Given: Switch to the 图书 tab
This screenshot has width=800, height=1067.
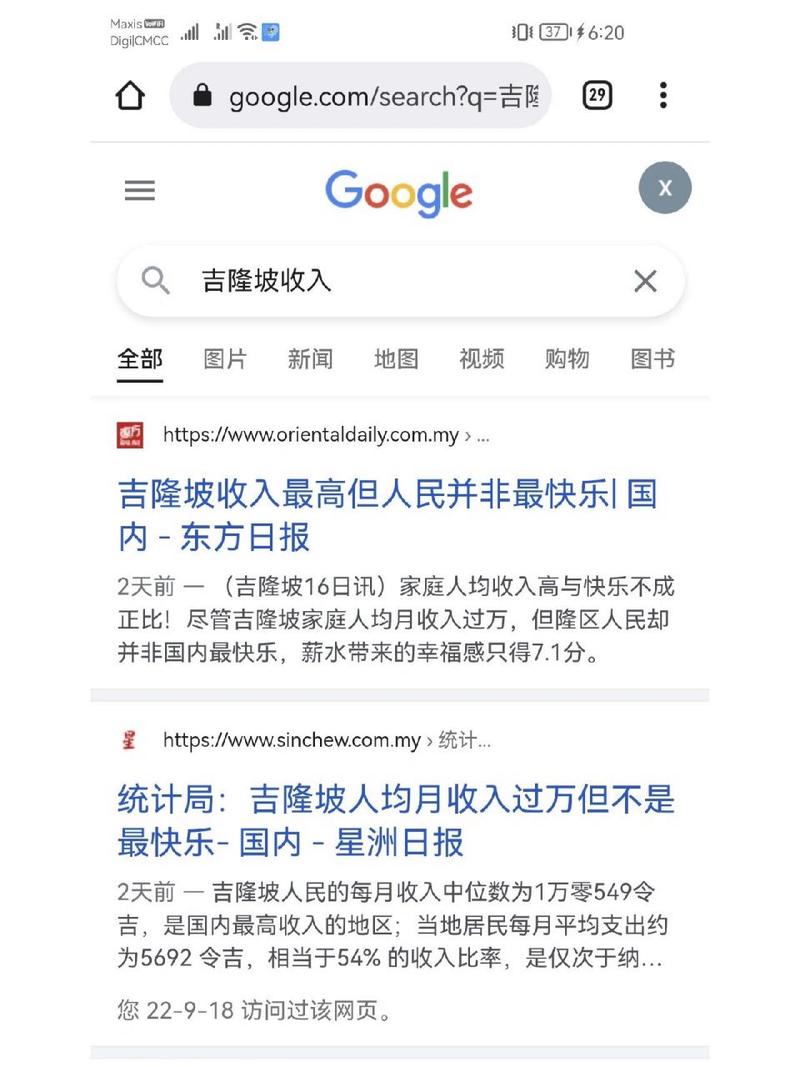Looking at the screenshot, I should pos(653,359).
